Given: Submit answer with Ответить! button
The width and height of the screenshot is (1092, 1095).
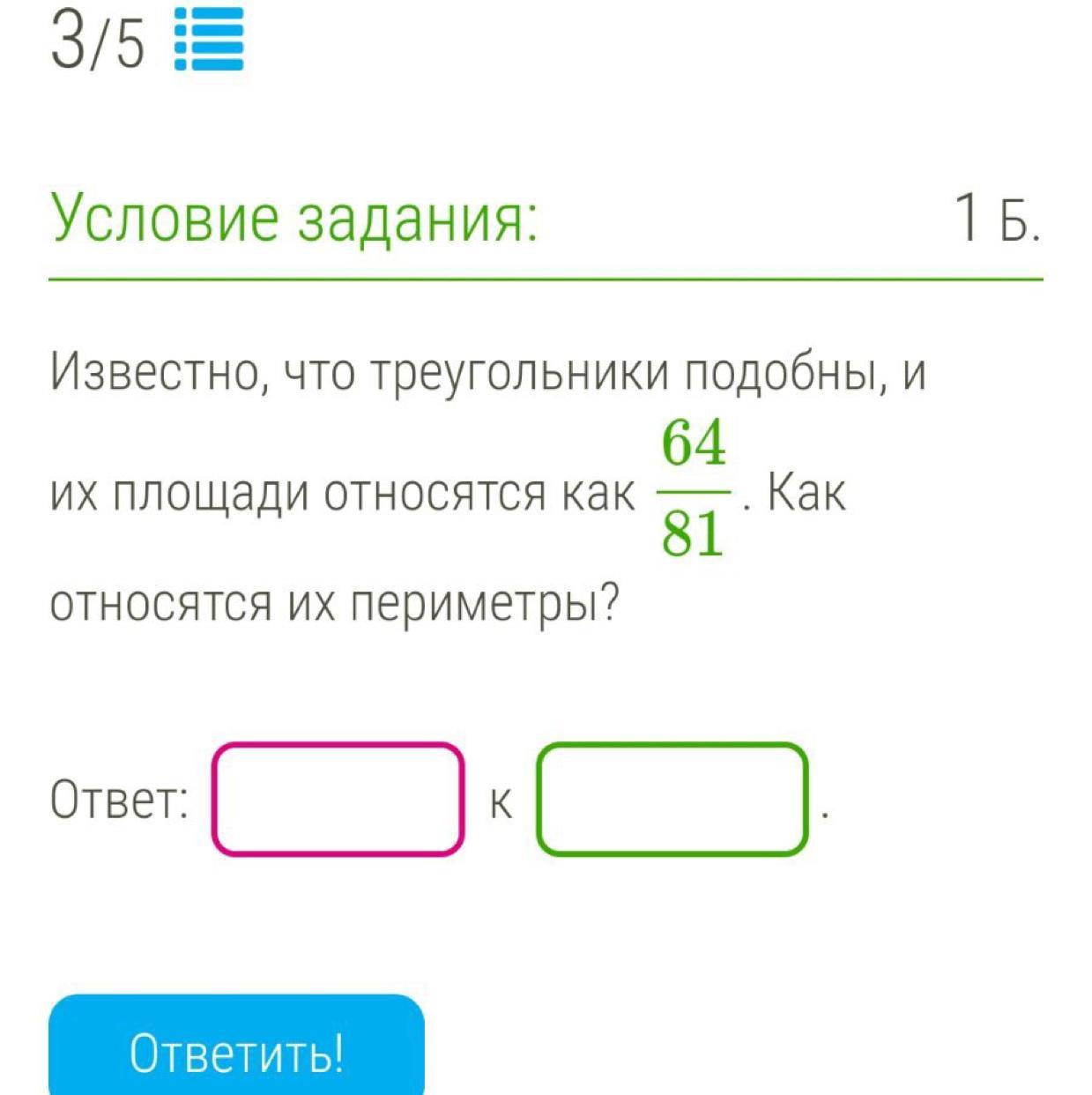Looking at the screenshot, I should 236,1049.
